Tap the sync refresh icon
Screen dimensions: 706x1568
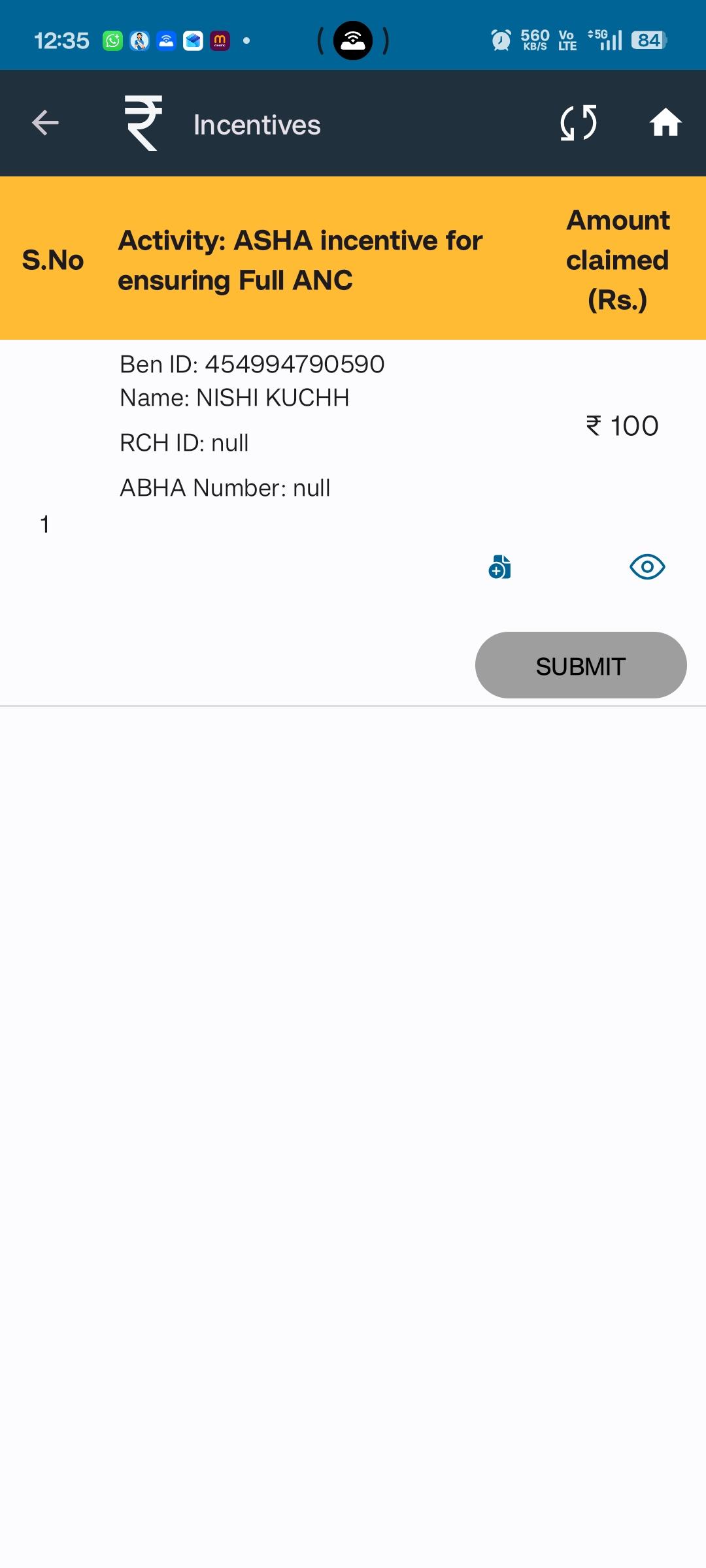[x=579, y=123]
